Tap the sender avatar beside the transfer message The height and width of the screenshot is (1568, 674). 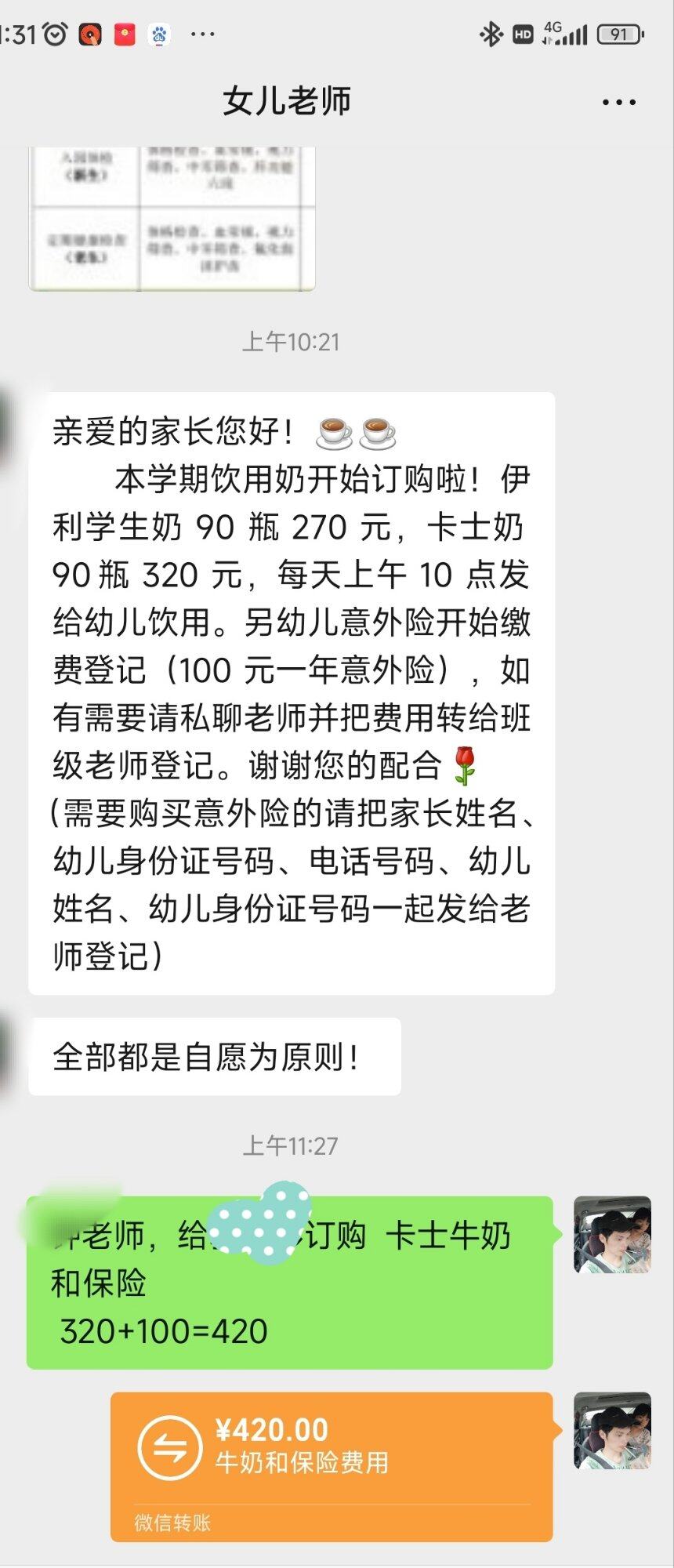[x=612, y=1430]
